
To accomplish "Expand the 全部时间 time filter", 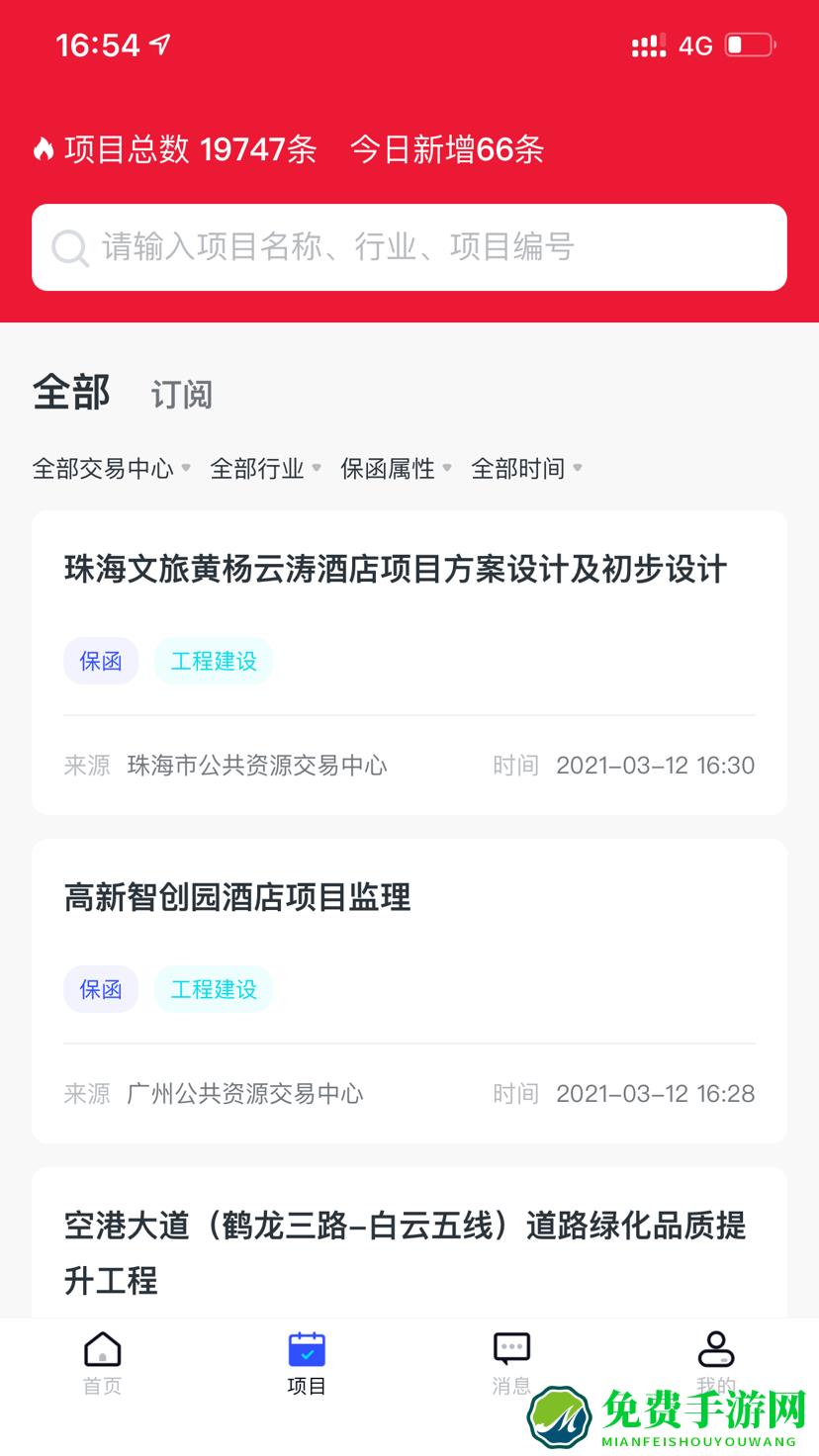I will (x=521, y=469).
